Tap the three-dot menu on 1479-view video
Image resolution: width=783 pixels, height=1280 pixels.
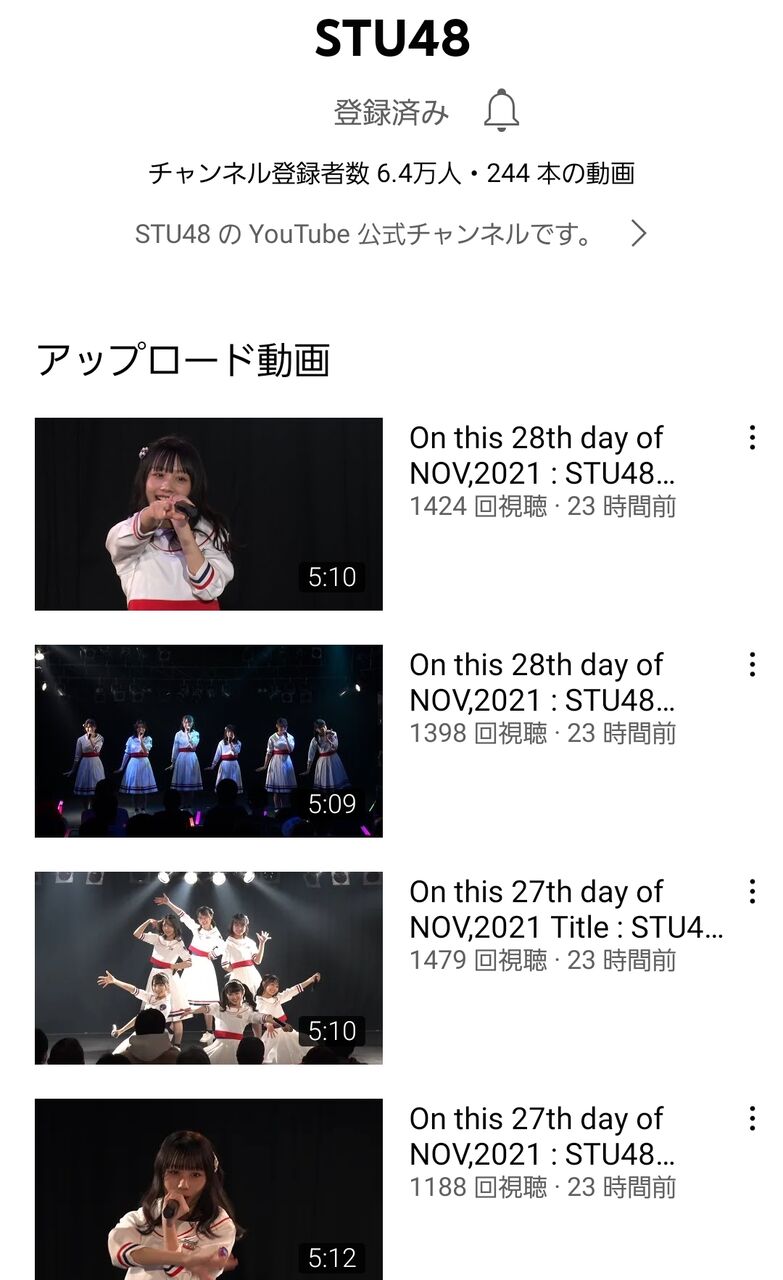[752, 891]
